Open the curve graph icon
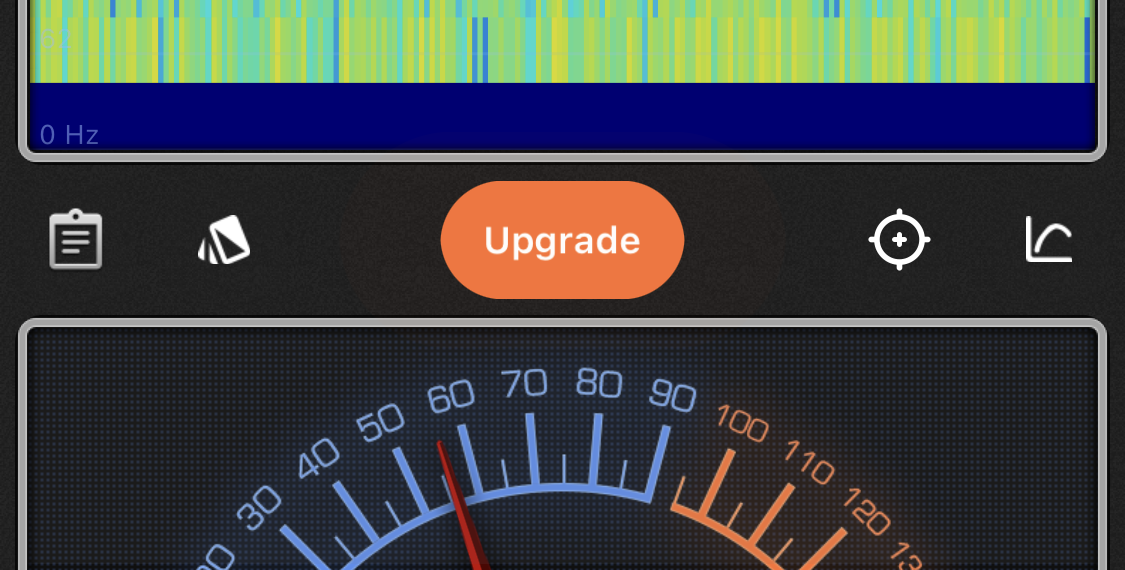The image size is (1125, 570). click(1048, 240)
